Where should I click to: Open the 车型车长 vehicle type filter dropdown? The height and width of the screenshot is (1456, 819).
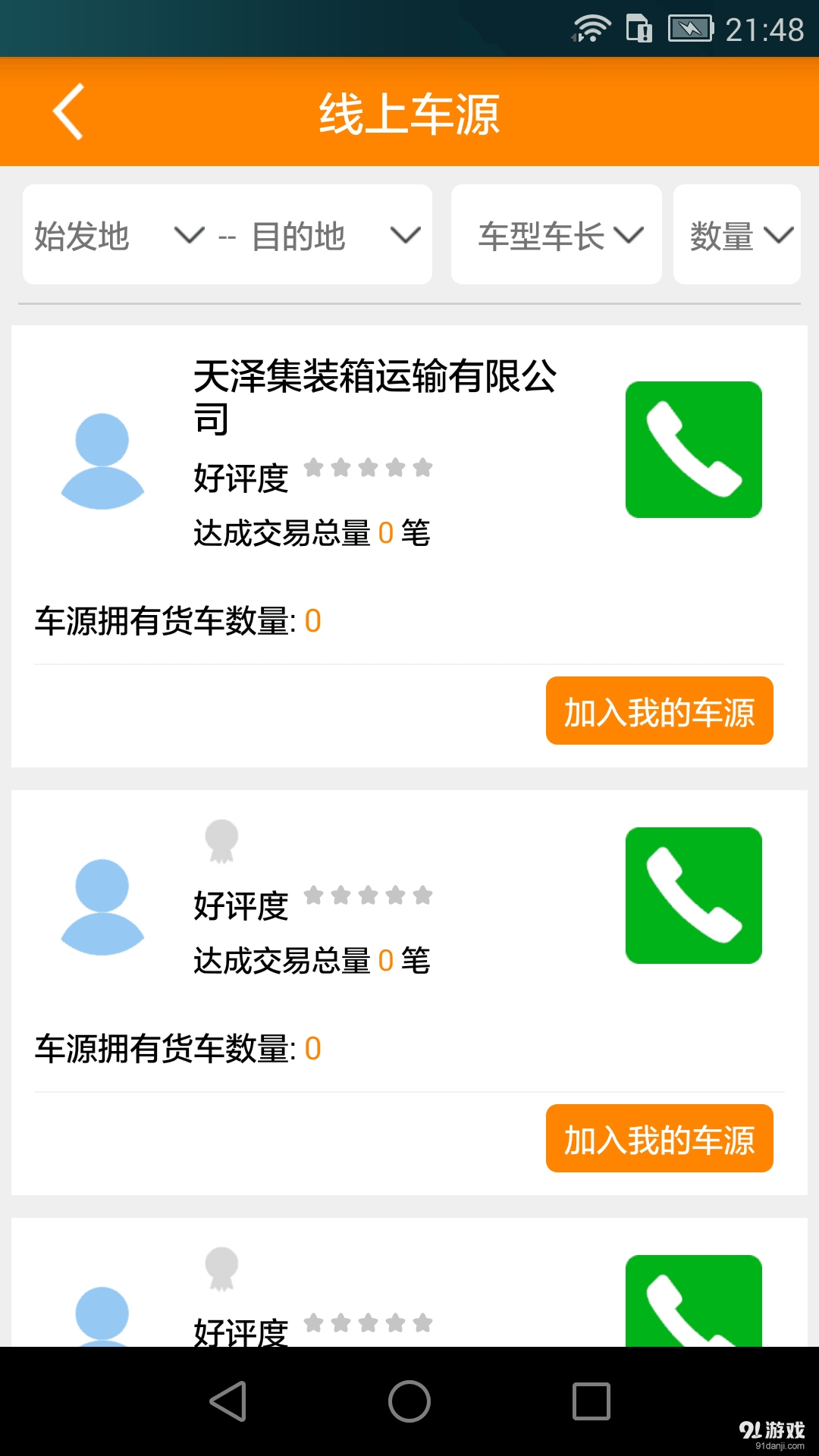click(556, 234)
